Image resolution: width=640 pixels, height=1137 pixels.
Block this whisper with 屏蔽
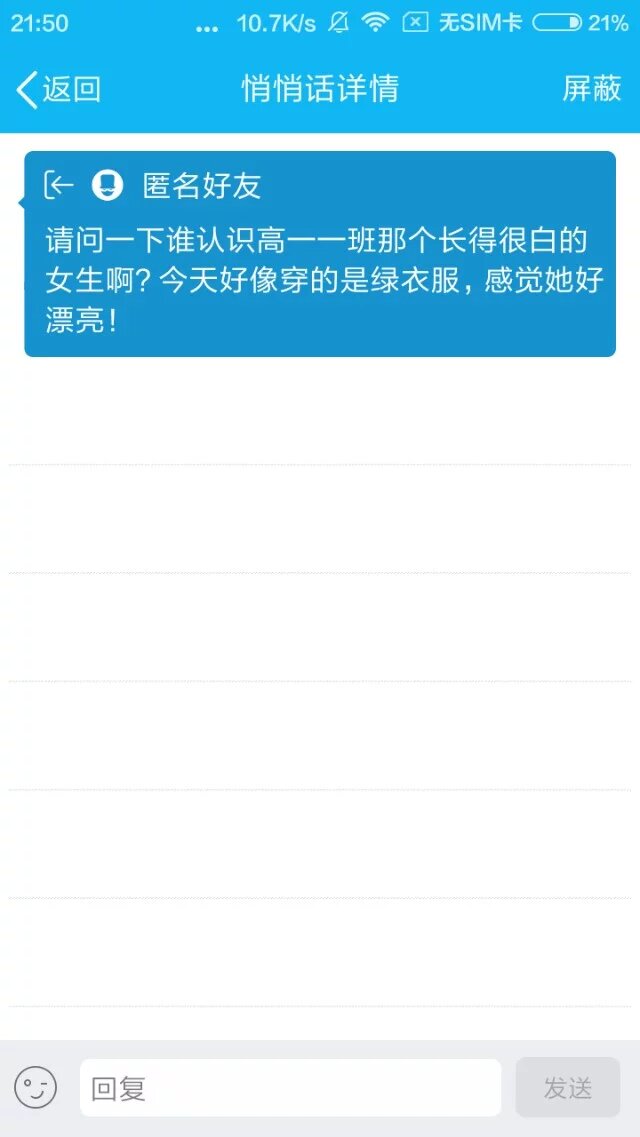point(592,89)
